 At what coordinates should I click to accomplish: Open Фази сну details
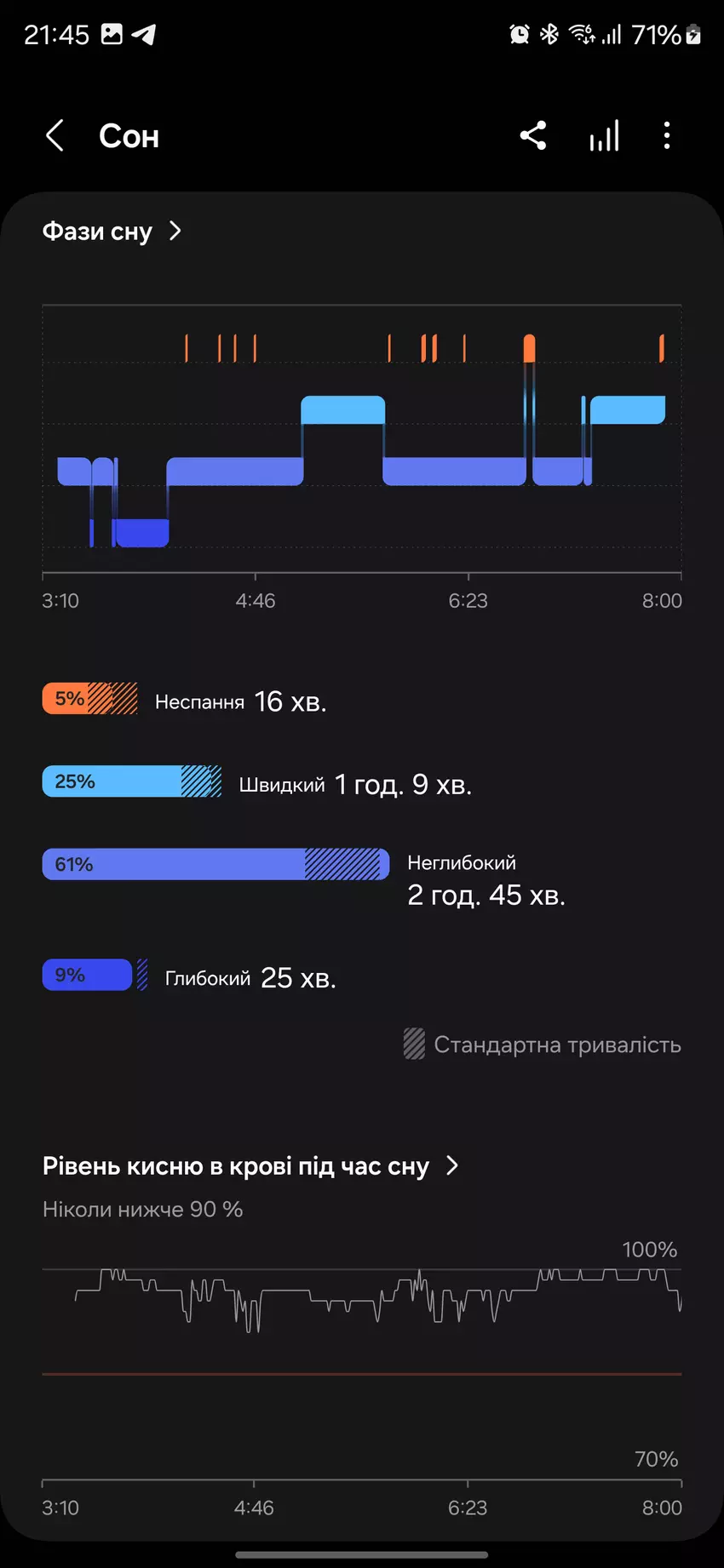pos(112,232)
